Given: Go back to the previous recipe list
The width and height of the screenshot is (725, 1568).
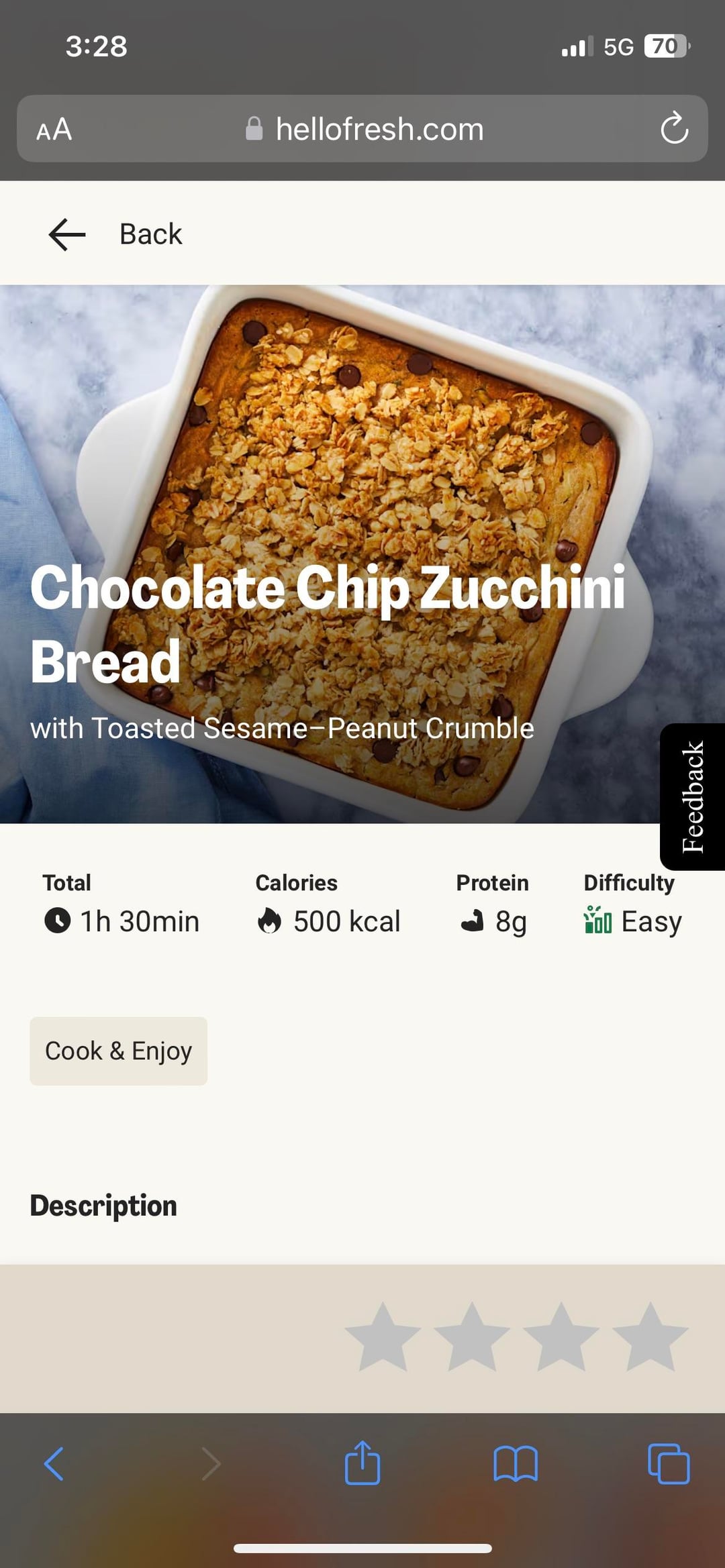Looking at the screenshot, I should [x=114, y=234].
